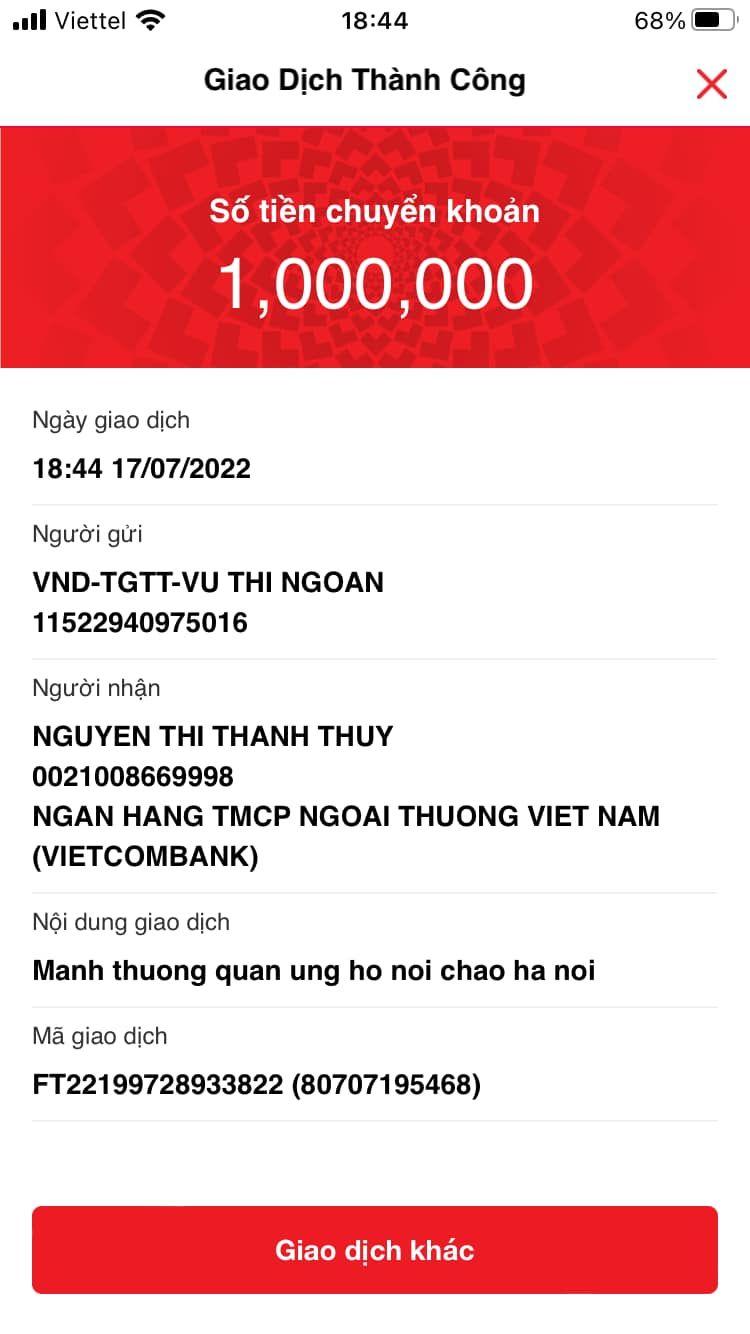This screenshot has height=1334, width=750.
Task: Tap the Giao dịch khác button
Action: point(375,1250)
